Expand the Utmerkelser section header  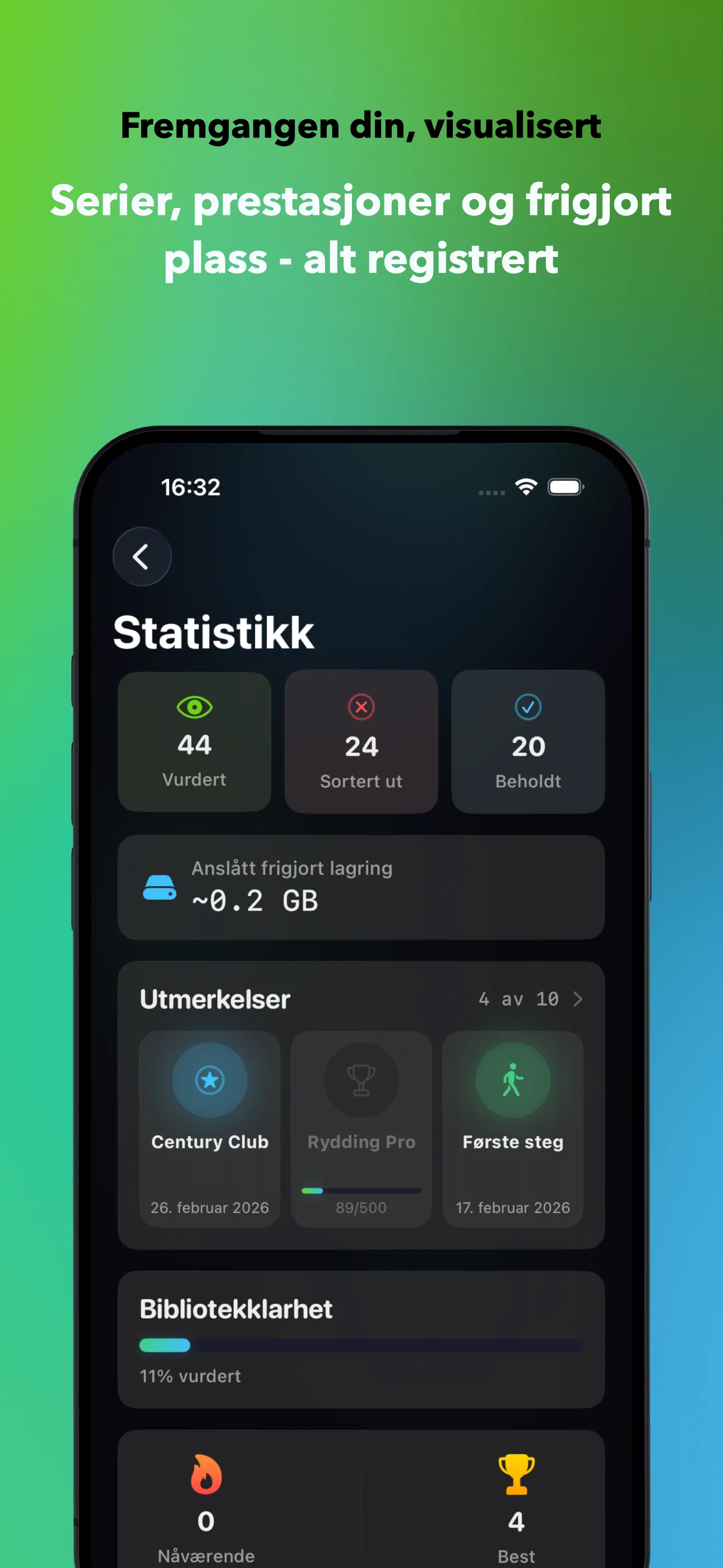[x=214, y=998]
